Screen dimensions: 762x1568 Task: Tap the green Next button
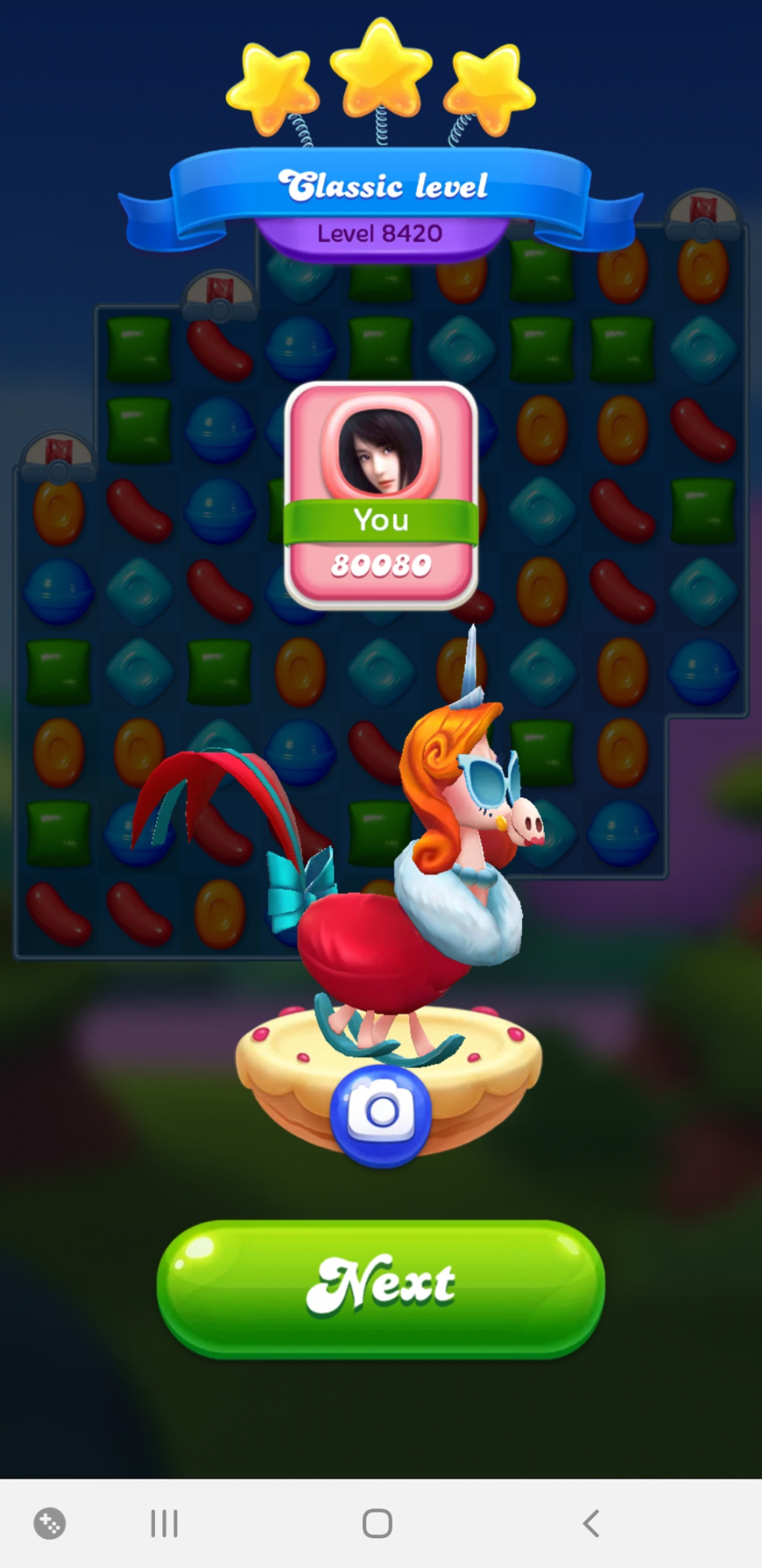click(x=381, y=1287)
